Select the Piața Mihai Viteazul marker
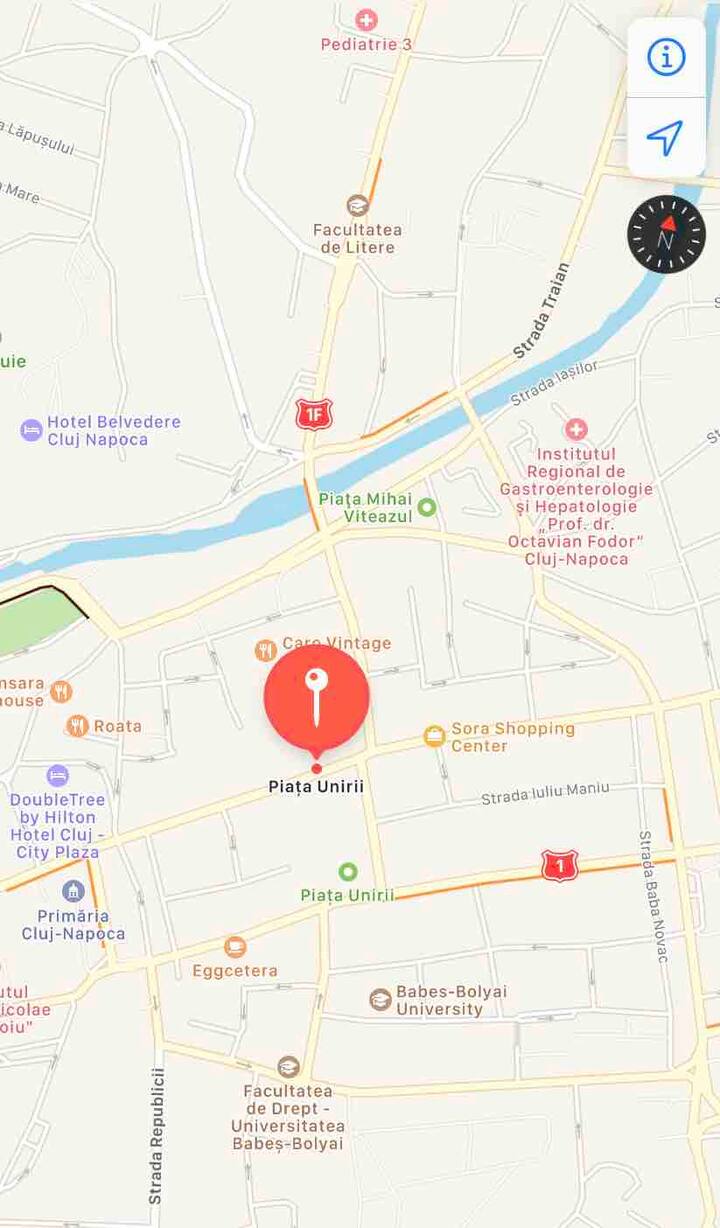This screenshot has height=1228, width=720. pyautogui.click(x=427, y=507)
